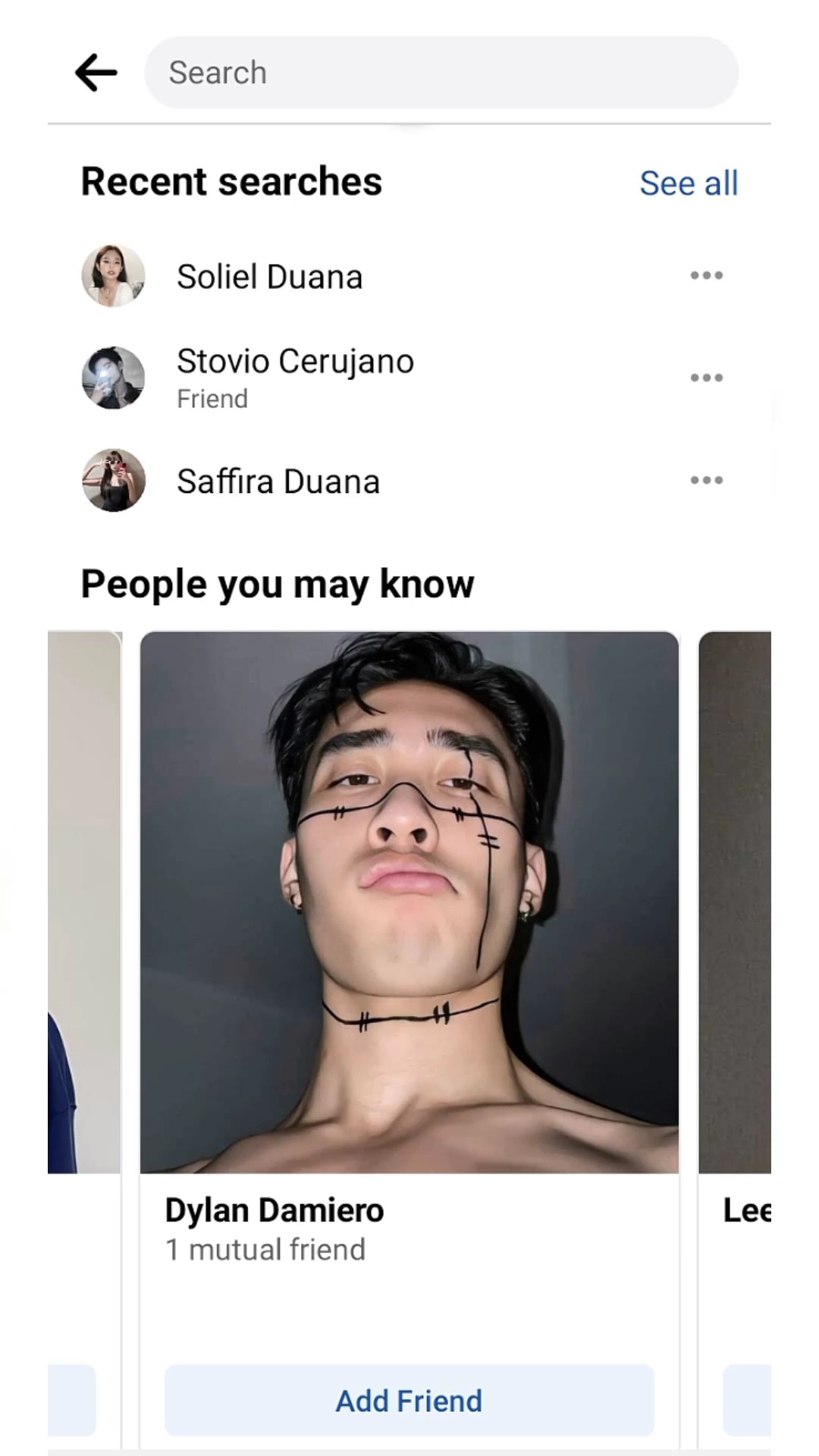
Task: Open See all recent searches
Action: [688, 183]
